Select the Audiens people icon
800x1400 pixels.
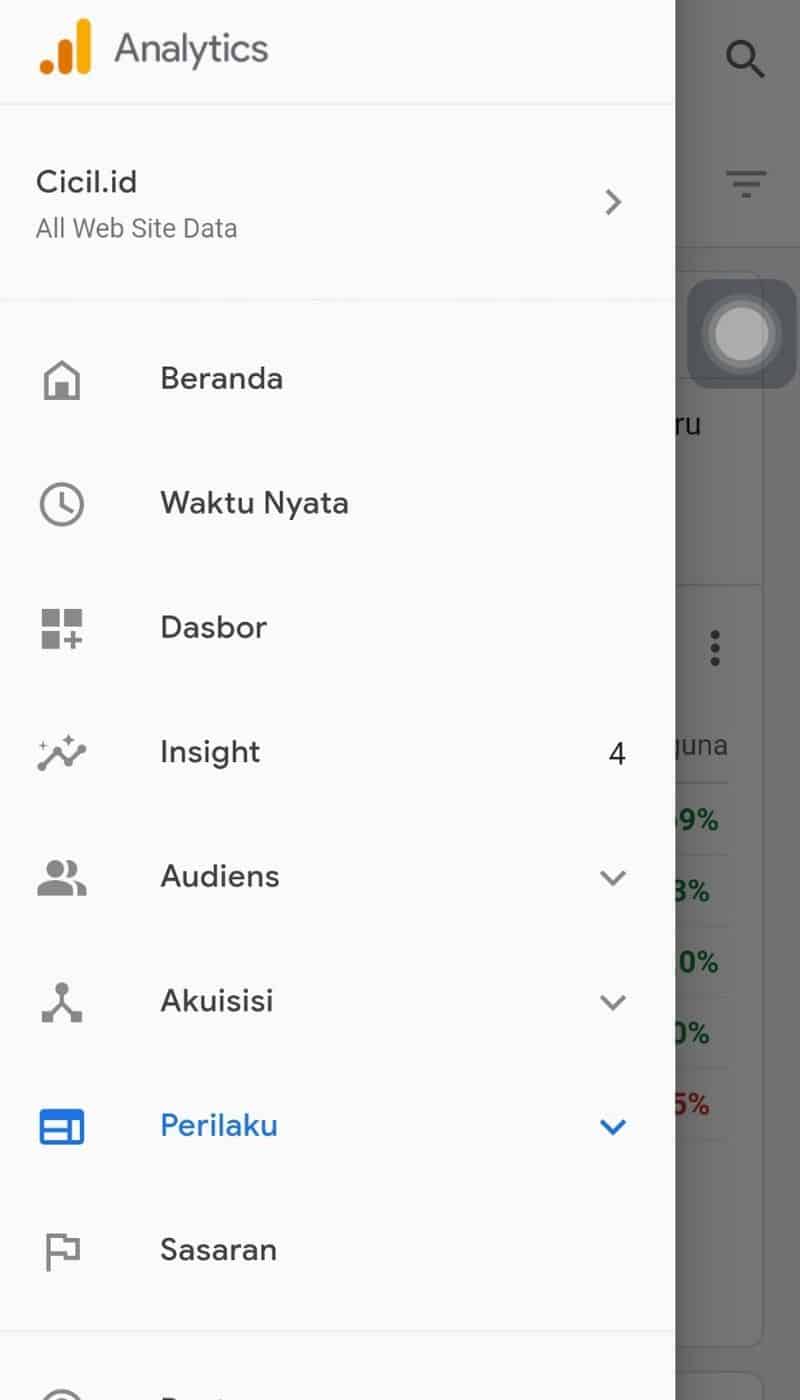pos(61,877)
